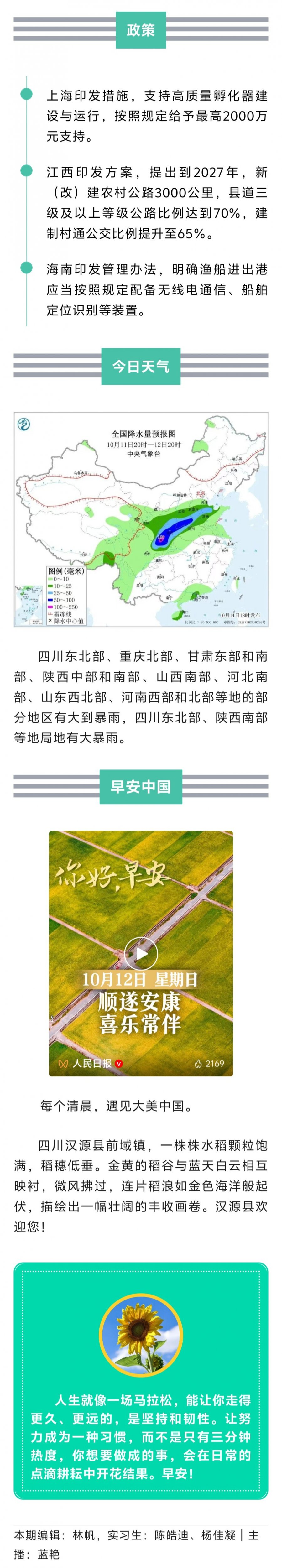Open the national rainfall forecast map image
The image size is (282, 1568).
tap(141, 520)
